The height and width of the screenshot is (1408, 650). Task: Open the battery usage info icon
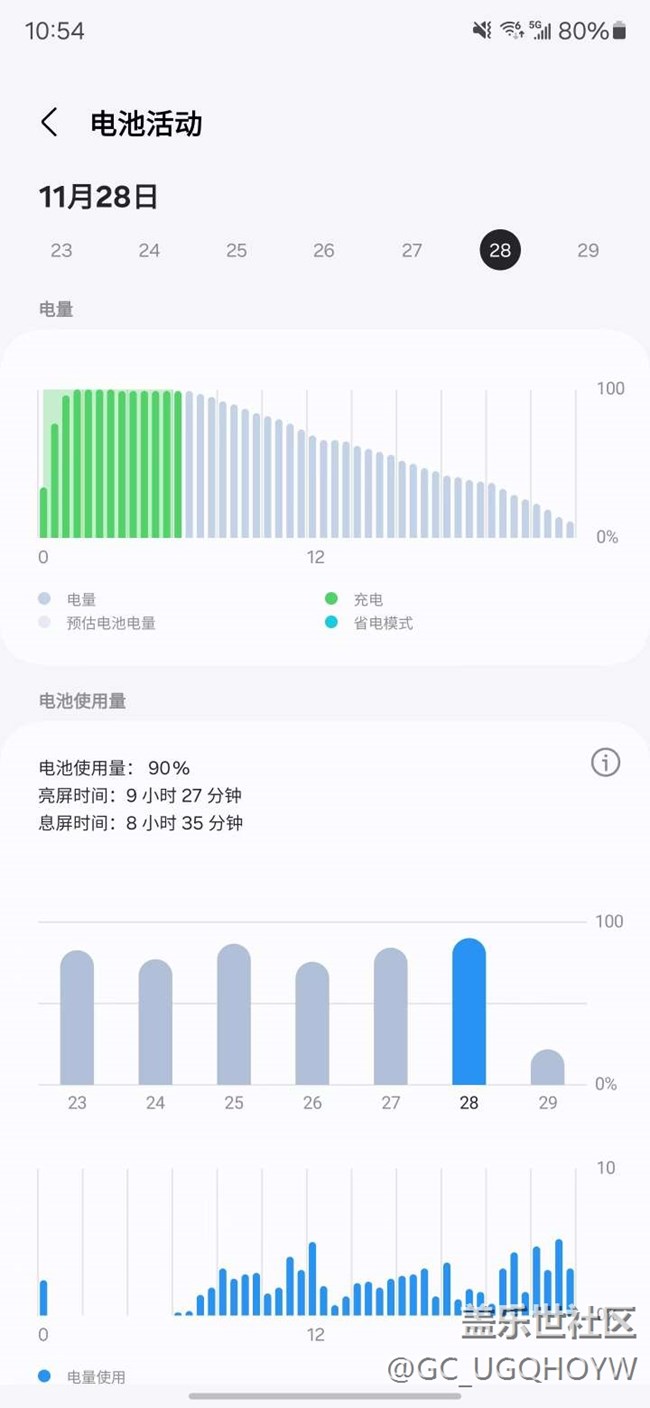point(606,763)
